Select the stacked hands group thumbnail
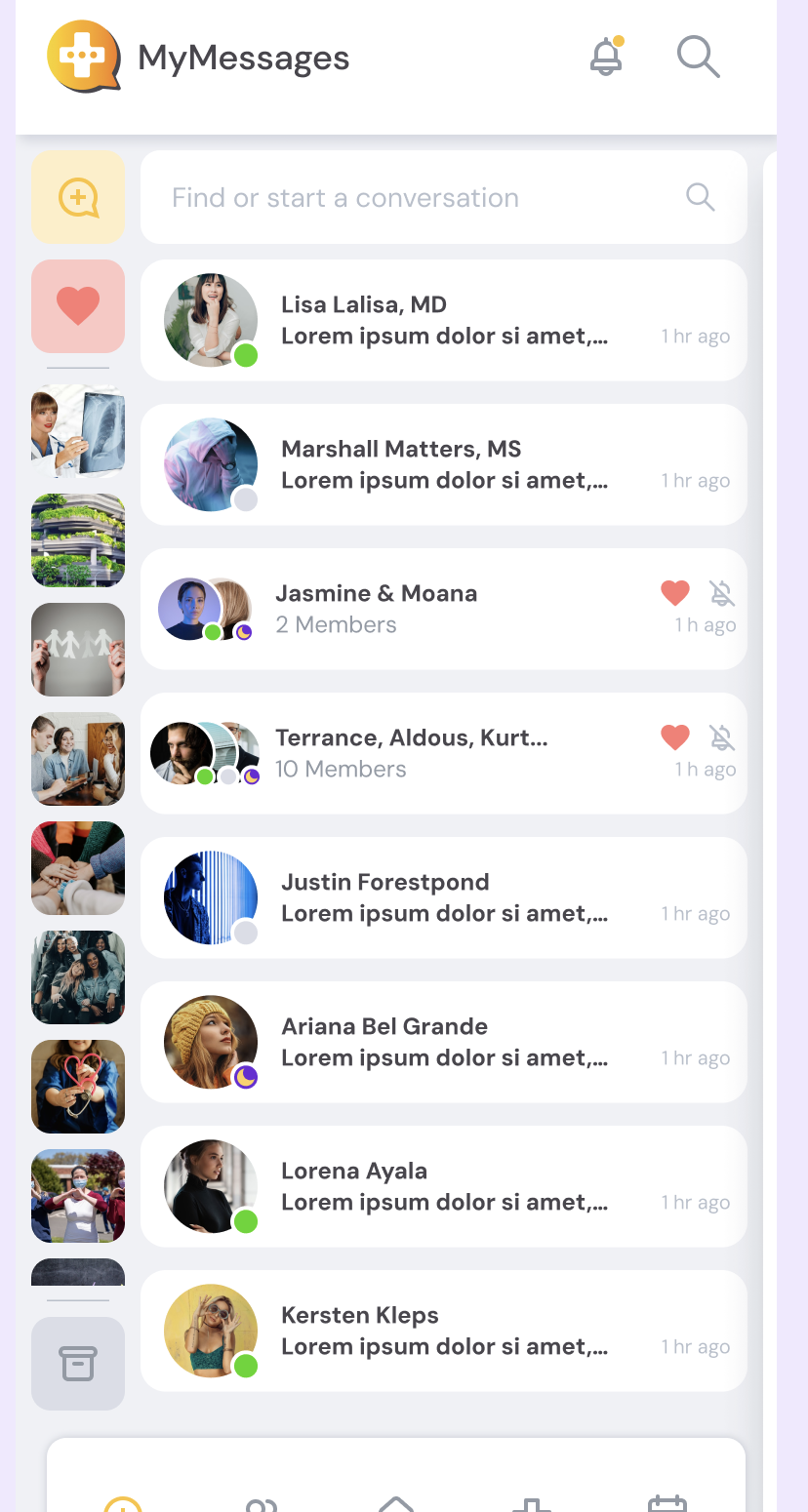Viewport: 808px width, 1512px height. pos(78,868)
